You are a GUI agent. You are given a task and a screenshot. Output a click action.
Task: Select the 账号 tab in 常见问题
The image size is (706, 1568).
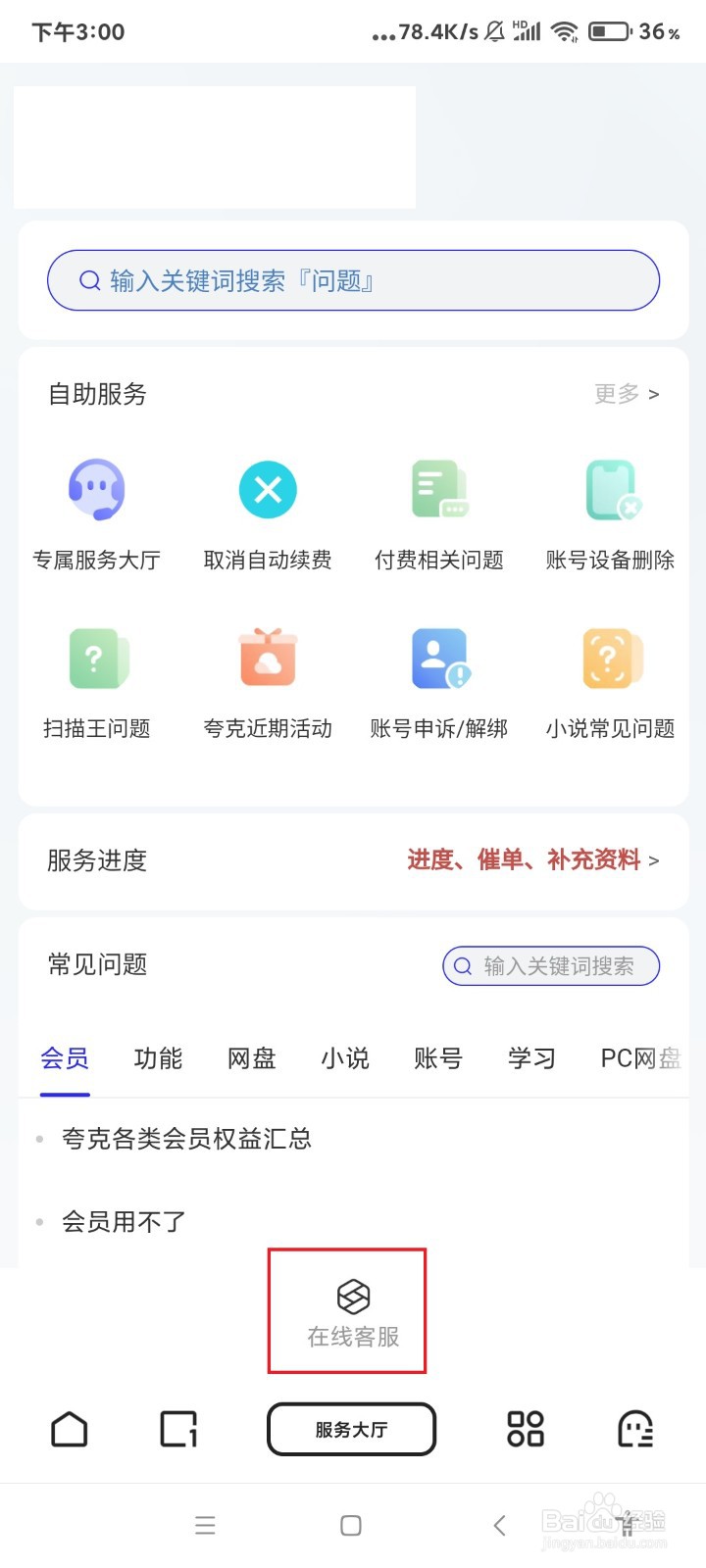click(x=437, y=1058)
